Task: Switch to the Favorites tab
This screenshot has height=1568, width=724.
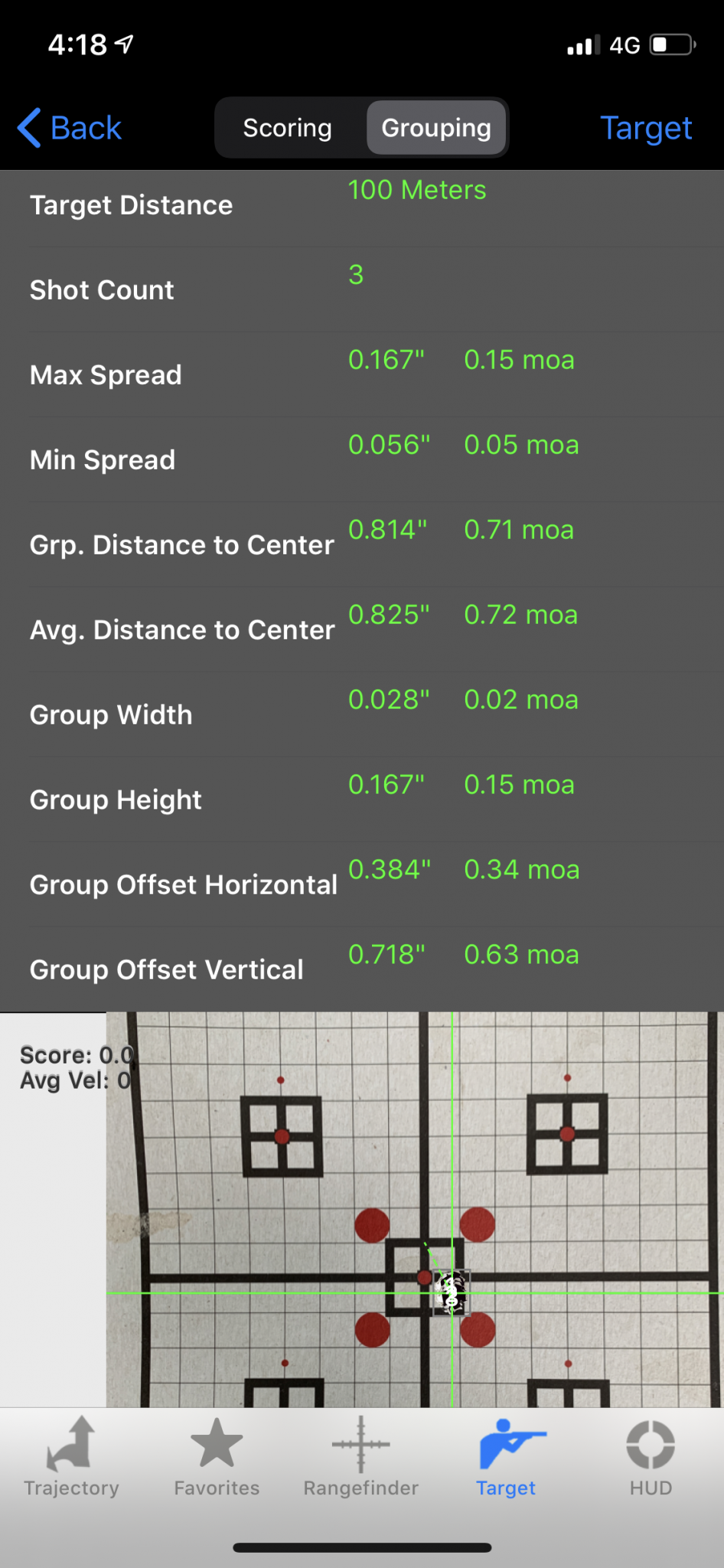Action: [x=217, y=1458]
